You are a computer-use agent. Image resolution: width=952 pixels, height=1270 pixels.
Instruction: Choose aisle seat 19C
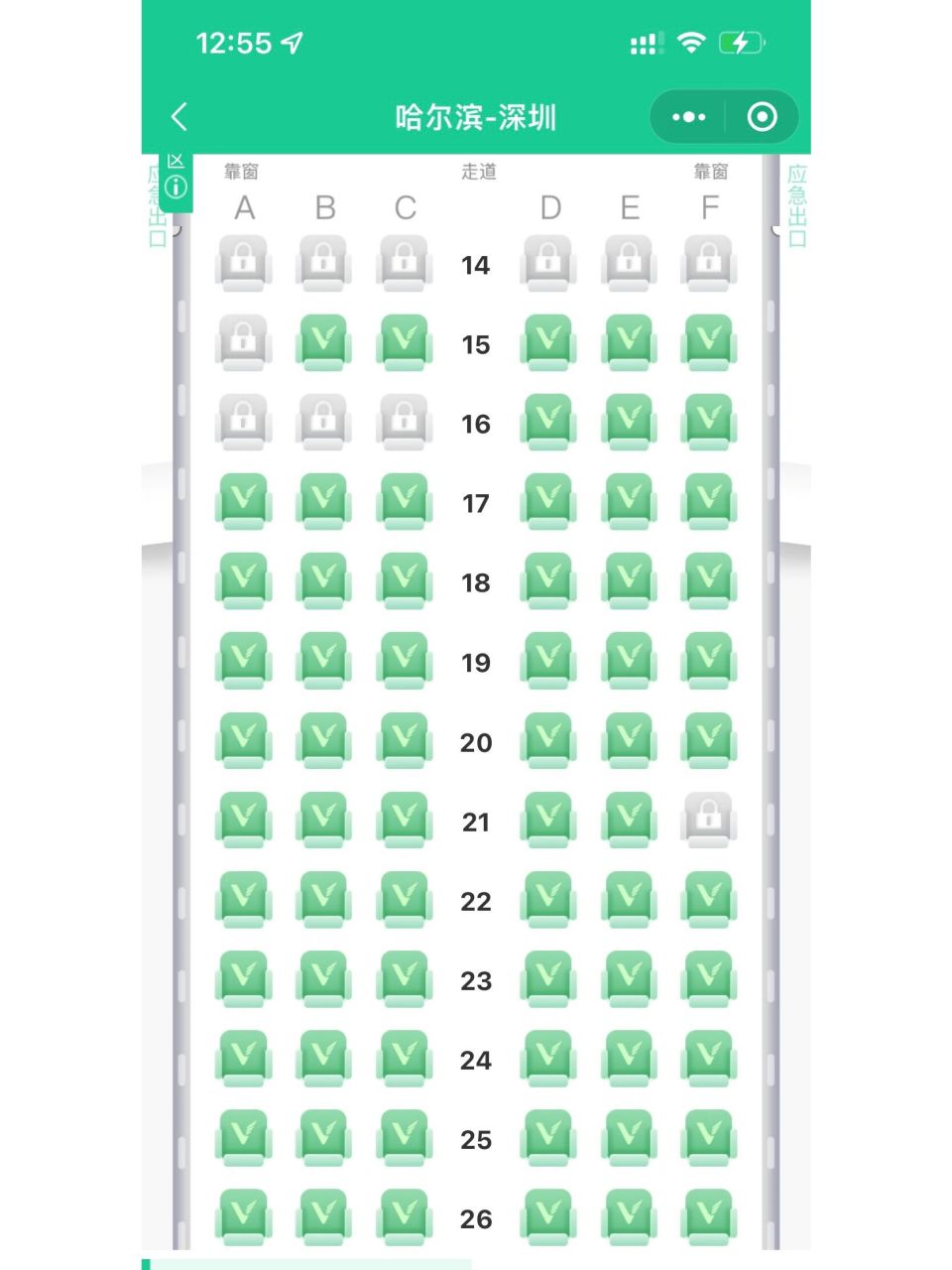(404, 659)
